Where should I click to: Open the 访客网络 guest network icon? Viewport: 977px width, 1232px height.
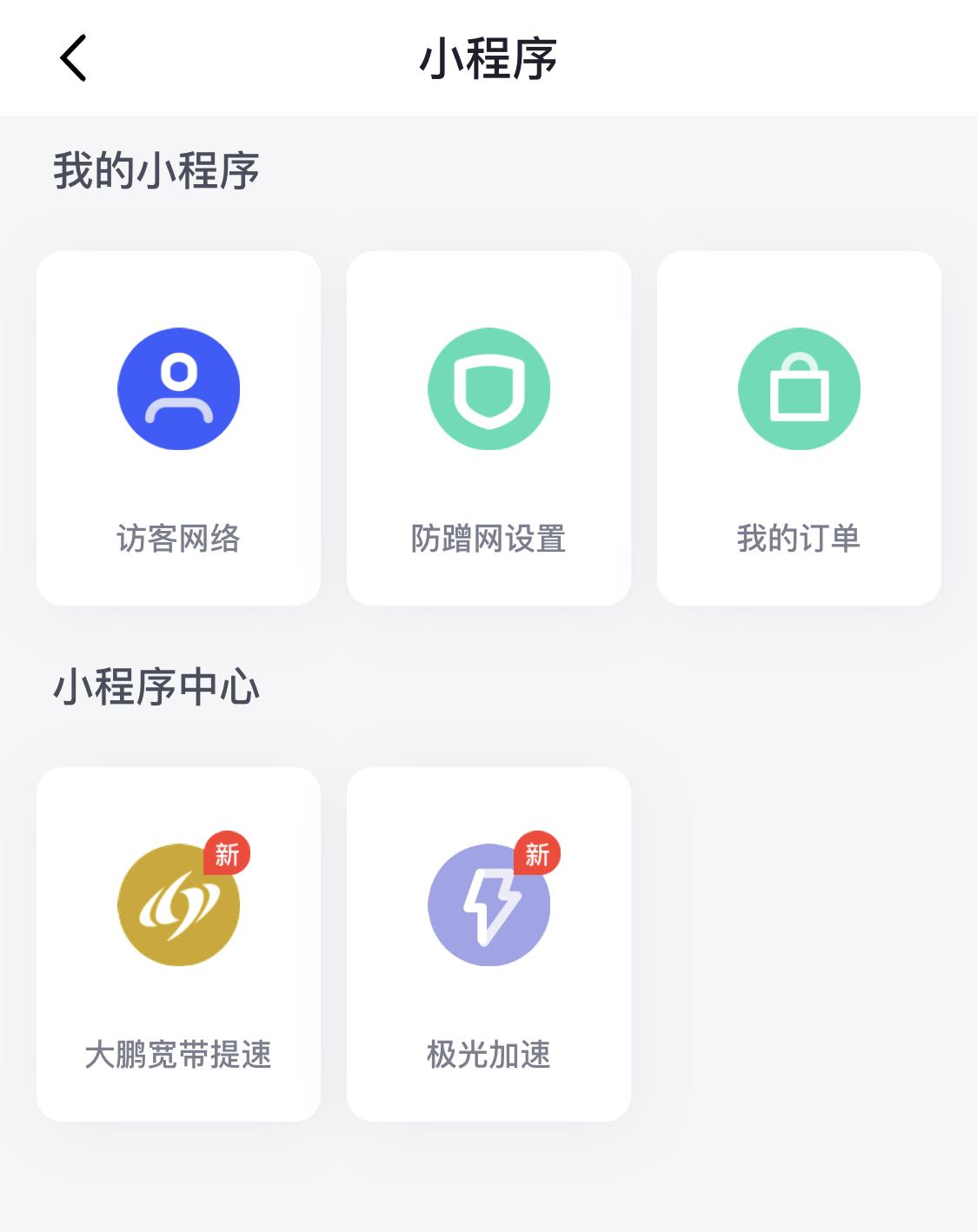179,388
